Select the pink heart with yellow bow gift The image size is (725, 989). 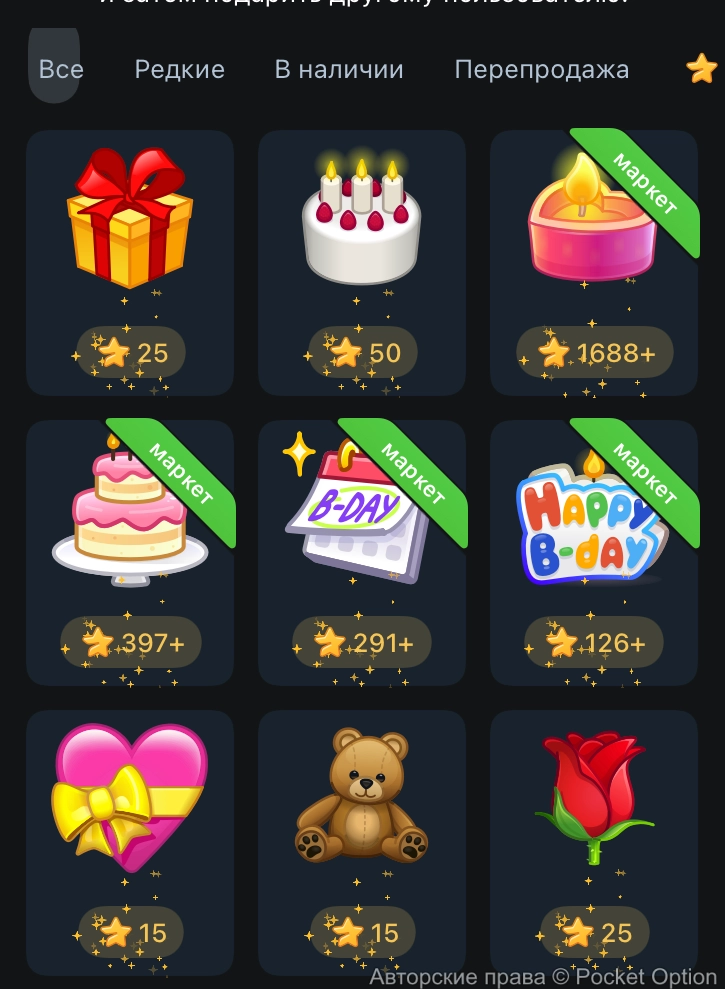[x=130, y=842]
